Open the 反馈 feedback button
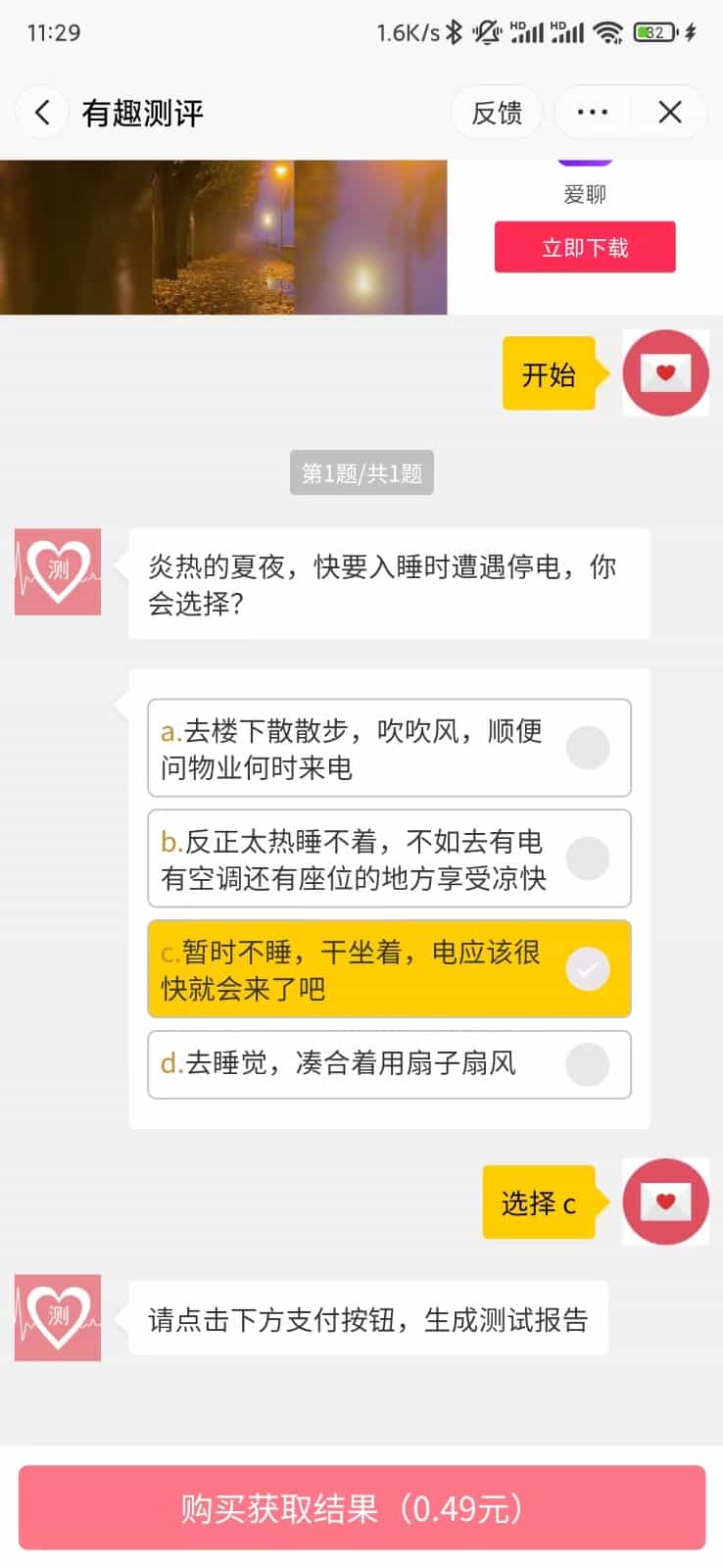The width and height of the screenshot is (723, 1568). [497, 113]
